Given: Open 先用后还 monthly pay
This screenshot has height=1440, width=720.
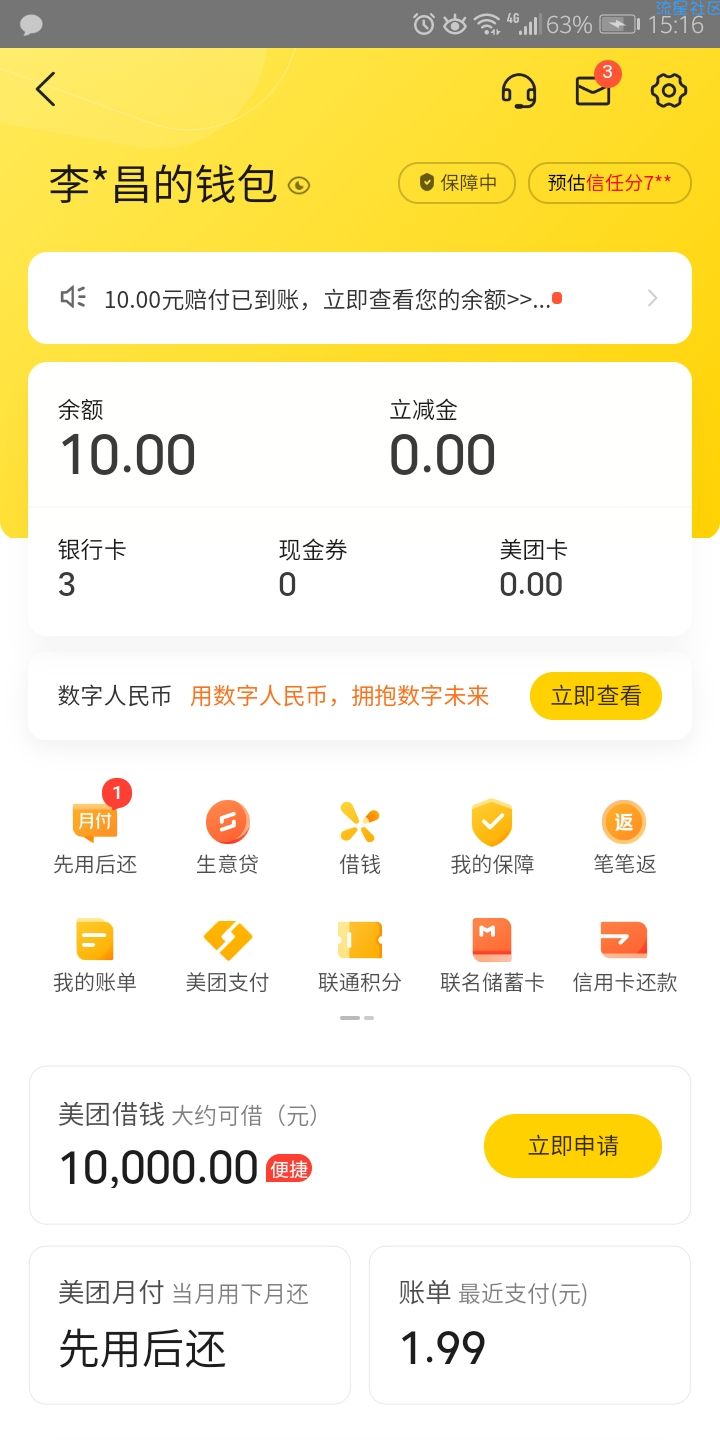Looking at the screenshot, I should [95, 837].
